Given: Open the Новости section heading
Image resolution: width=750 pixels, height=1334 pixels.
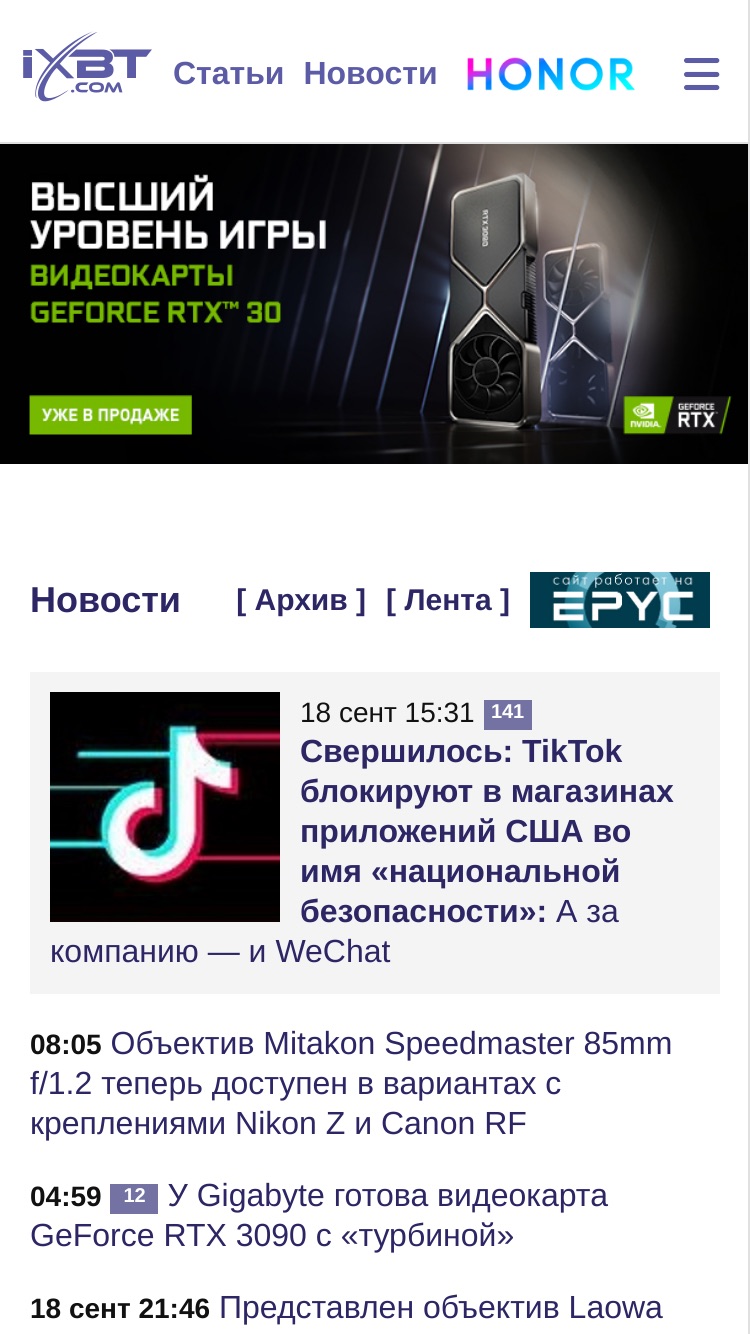Looking at the screenshot, I should pos(105,600).
